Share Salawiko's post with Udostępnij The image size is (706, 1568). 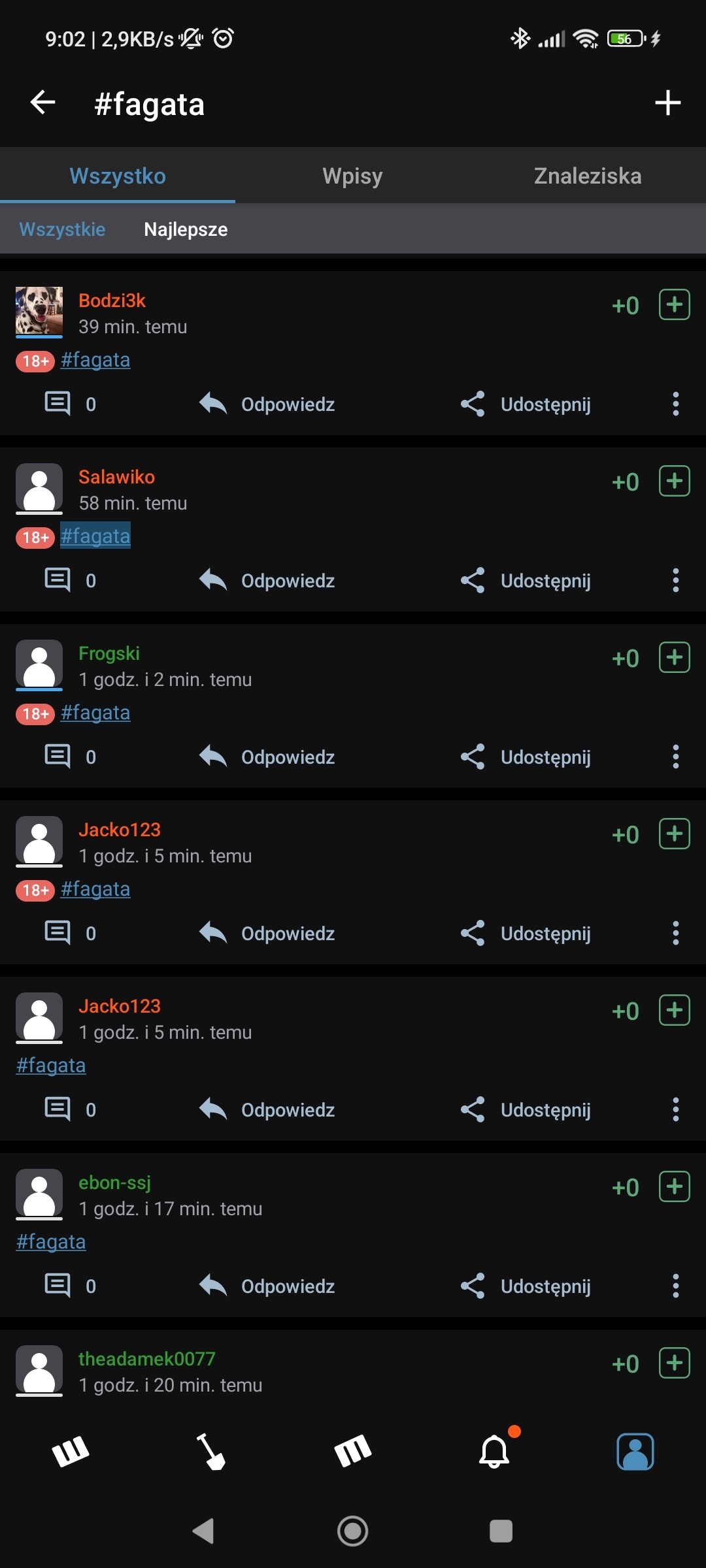point(526,581)
